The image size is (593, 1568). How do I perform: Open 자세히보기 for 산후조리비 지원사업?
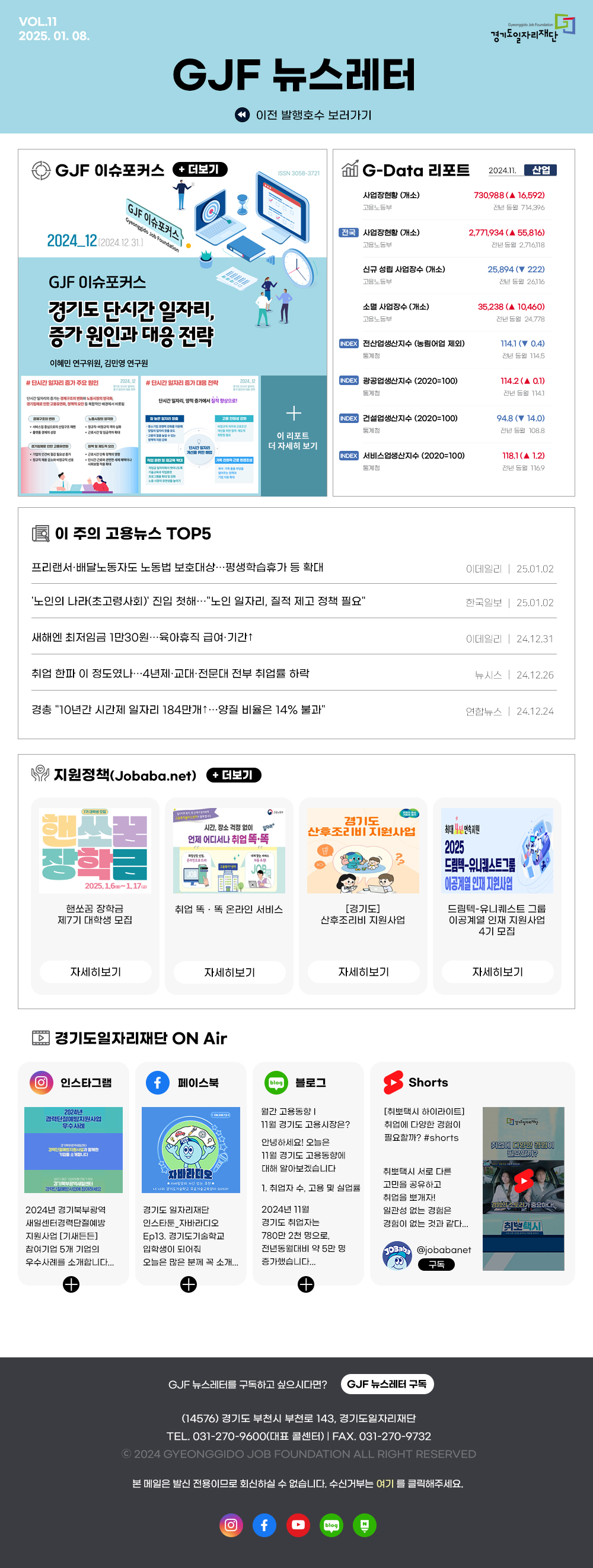click(x=363, y=972)
